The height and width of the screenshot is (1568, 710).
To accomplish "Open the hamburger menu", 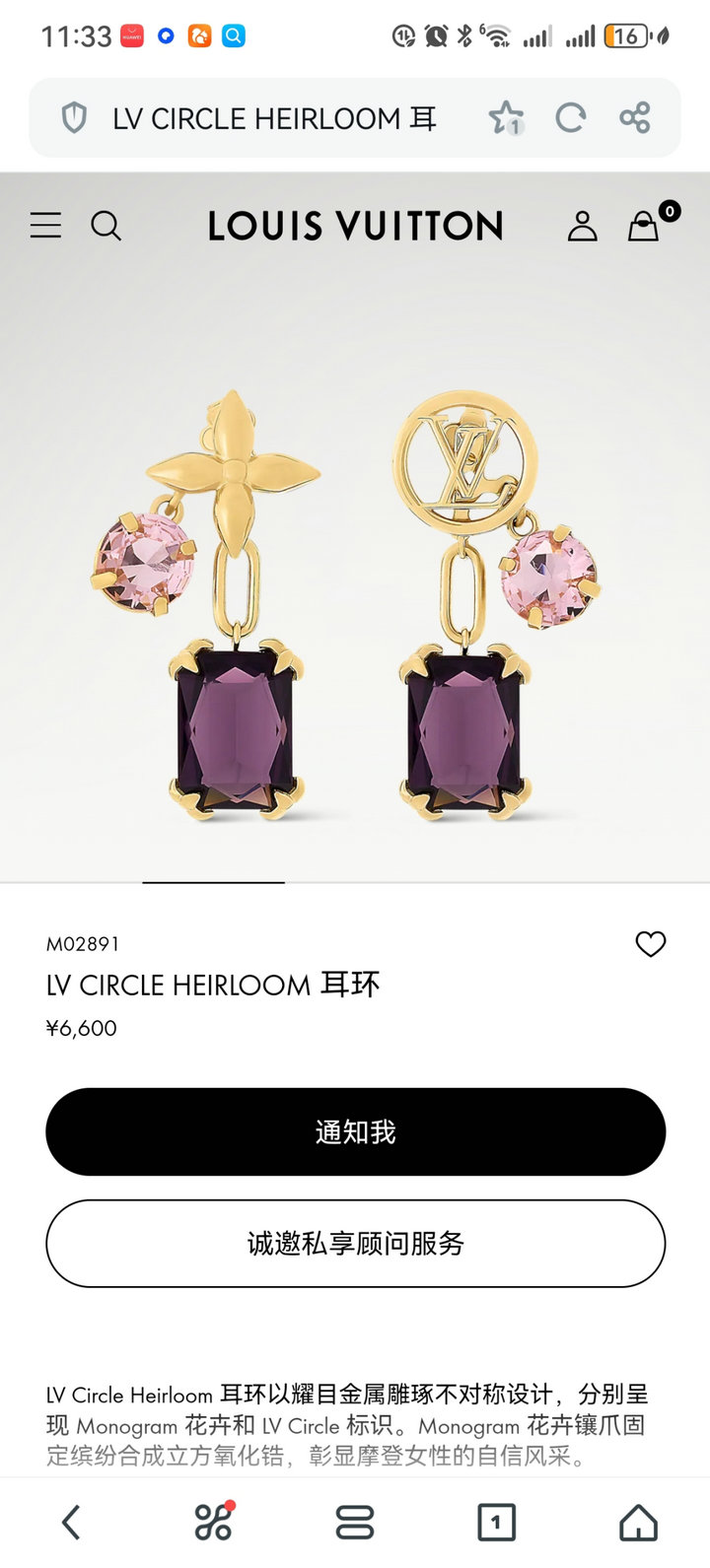I will 45,226.
